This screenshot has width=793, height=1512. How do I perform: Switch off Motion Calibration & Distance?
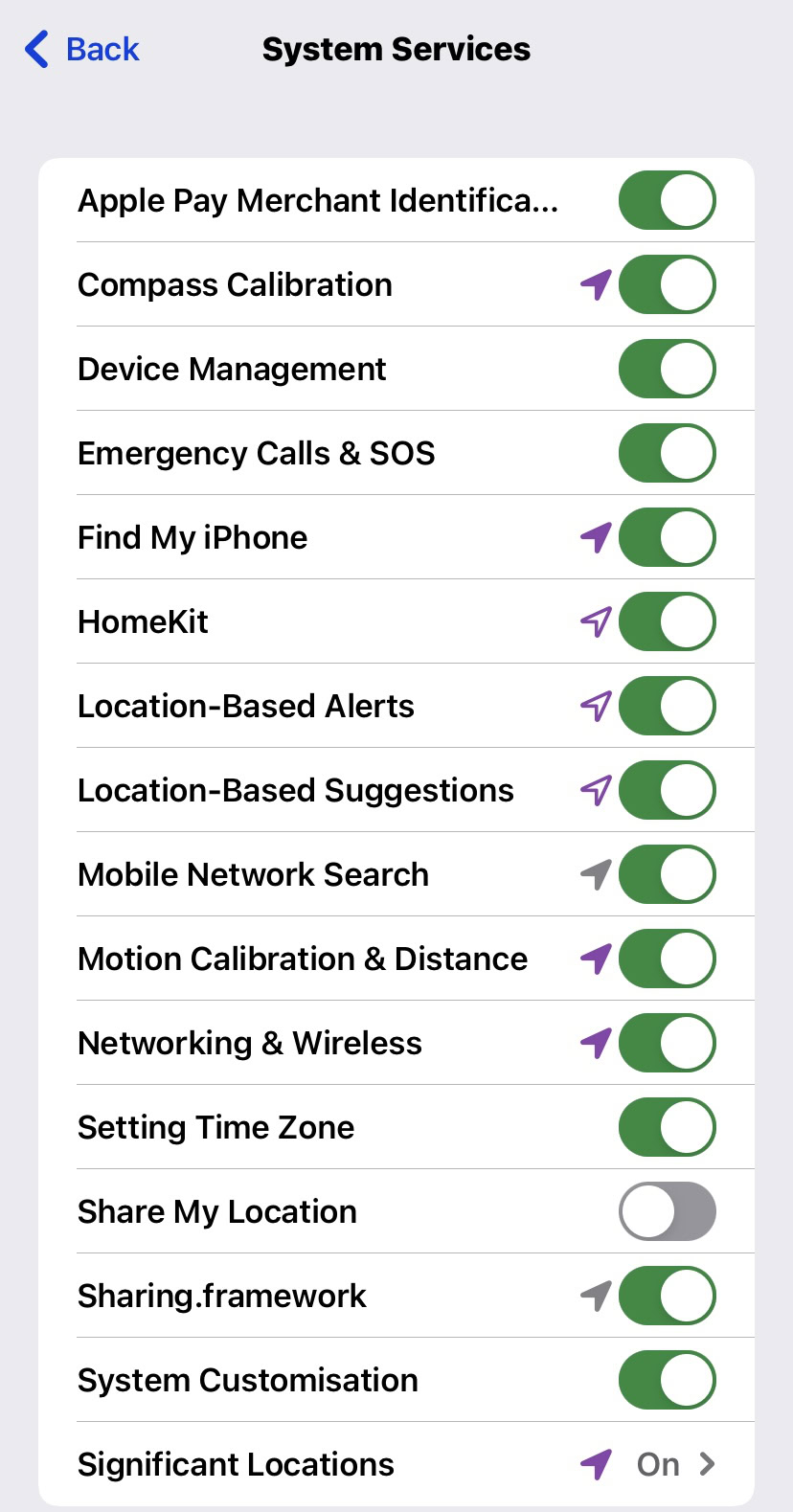click(x=667, y=959)
